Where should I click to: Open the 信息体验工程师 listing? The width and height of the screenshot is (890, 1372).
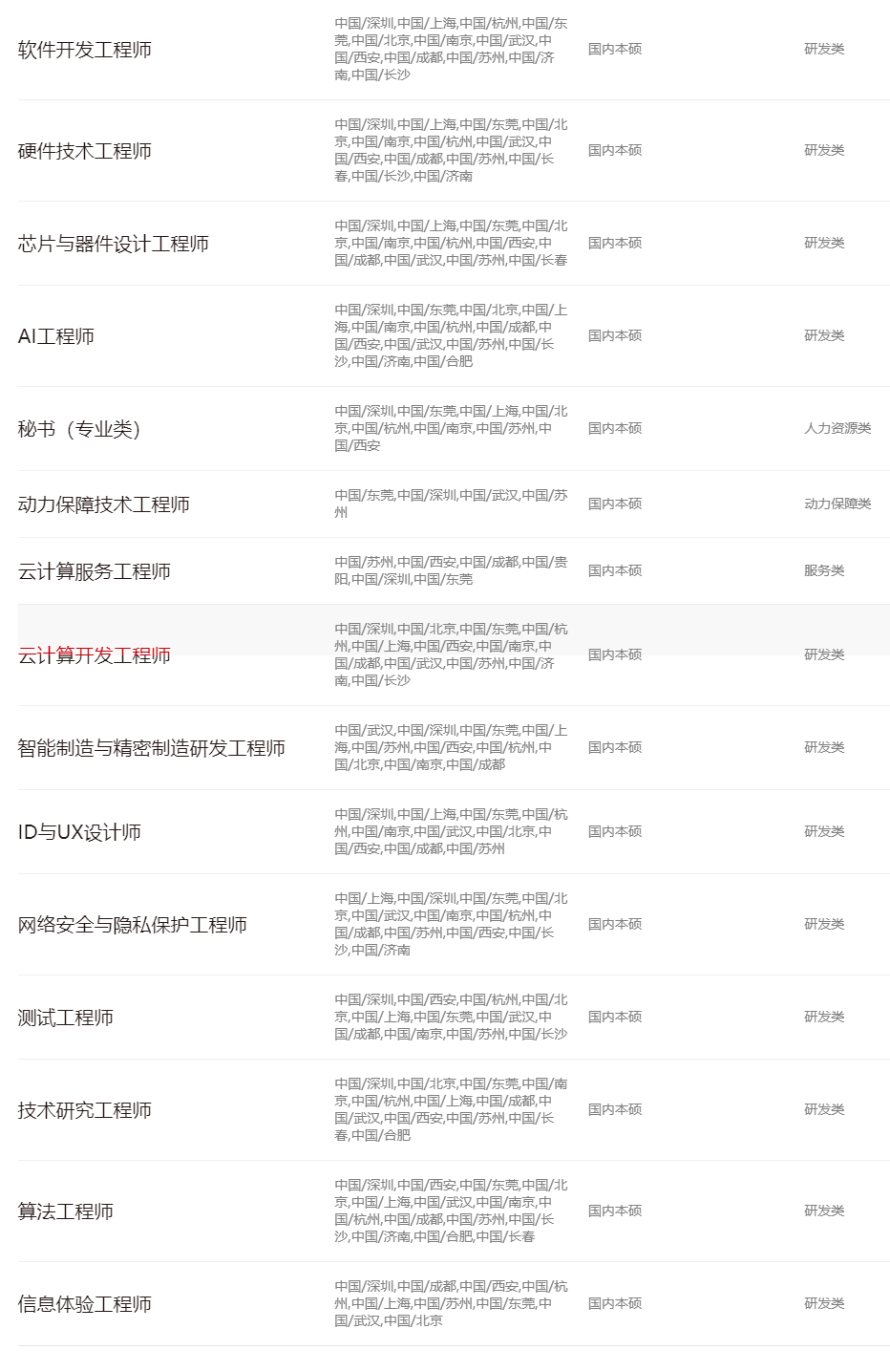coord(85,1304)
